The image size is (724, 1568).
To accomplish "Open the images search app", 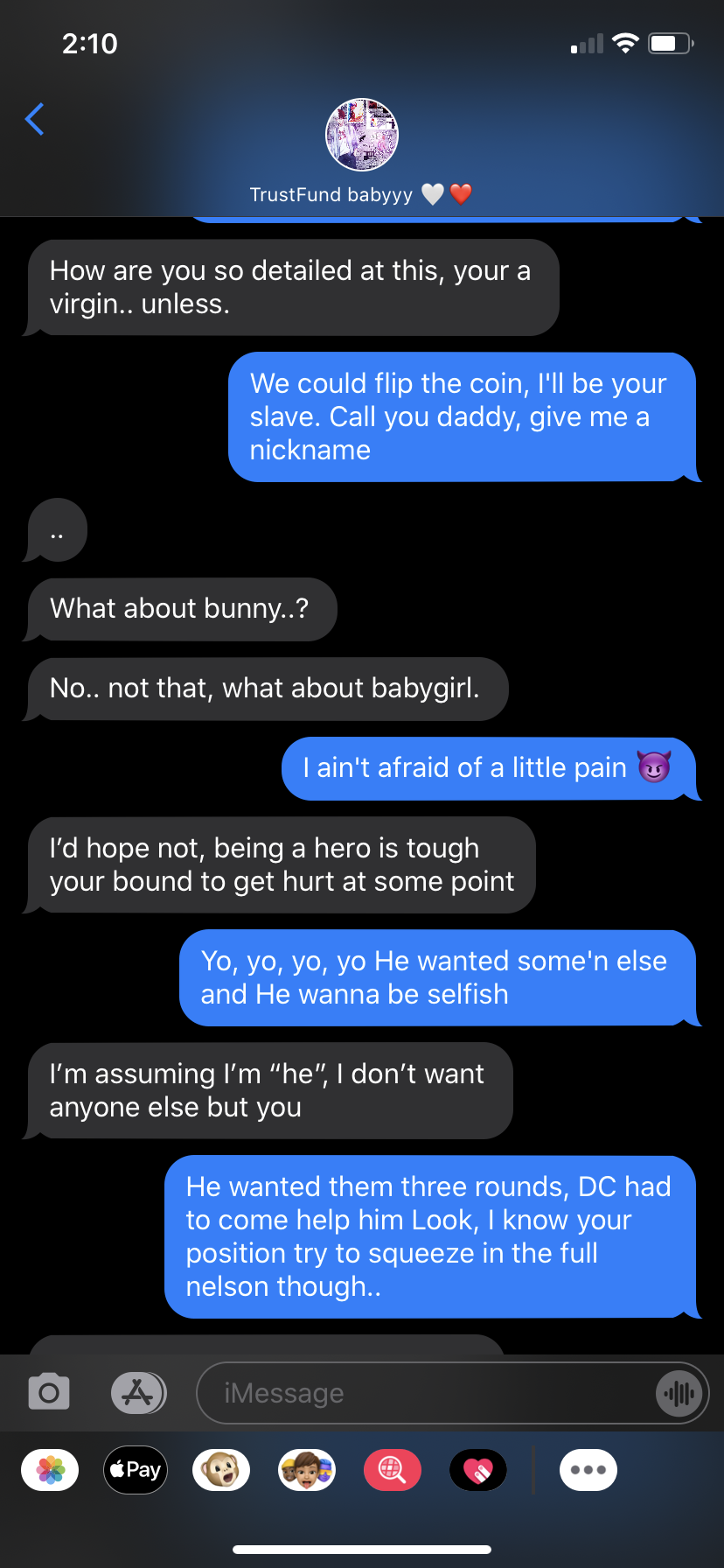I will (393, 1470).
